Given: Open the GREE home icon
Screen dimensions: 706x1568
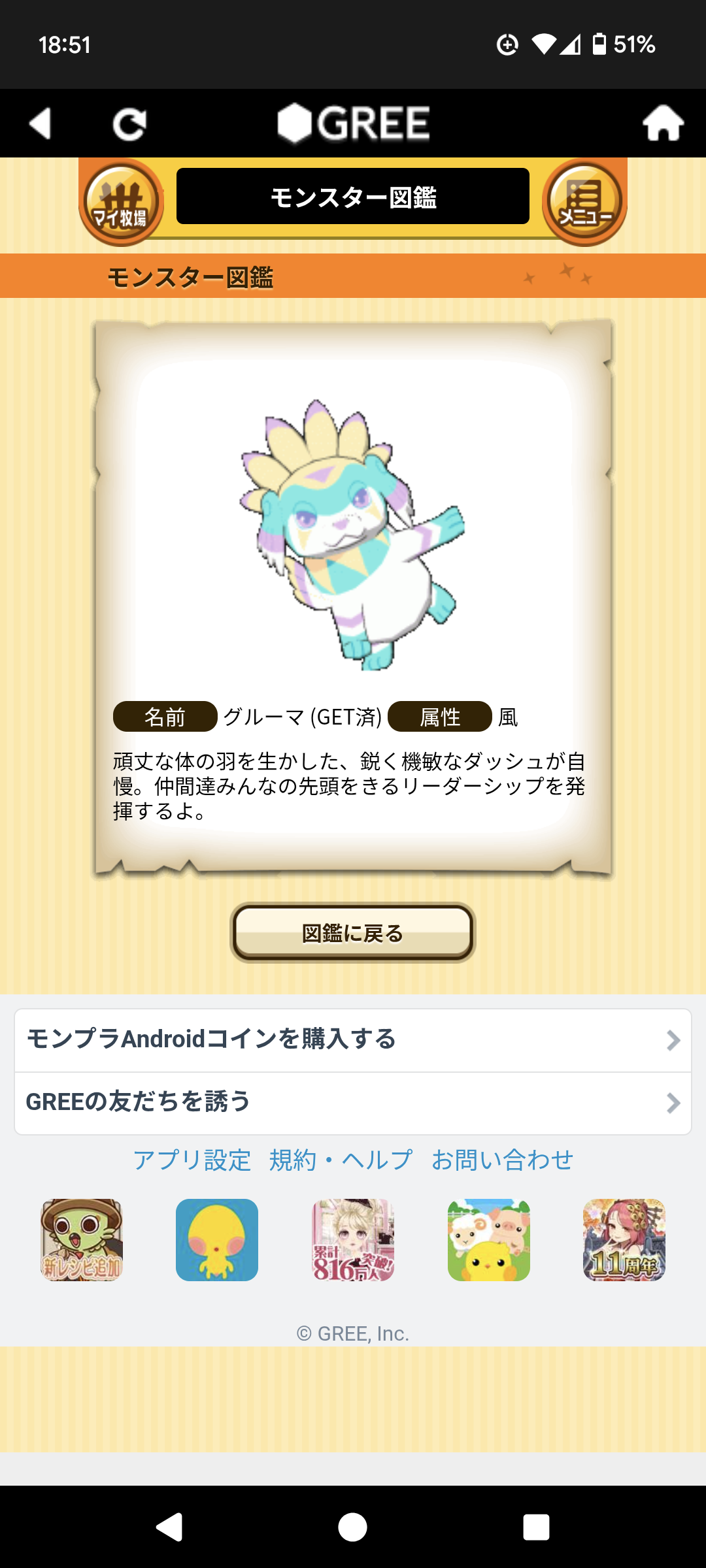Looking at the screenshot, I should coord(663,123).
